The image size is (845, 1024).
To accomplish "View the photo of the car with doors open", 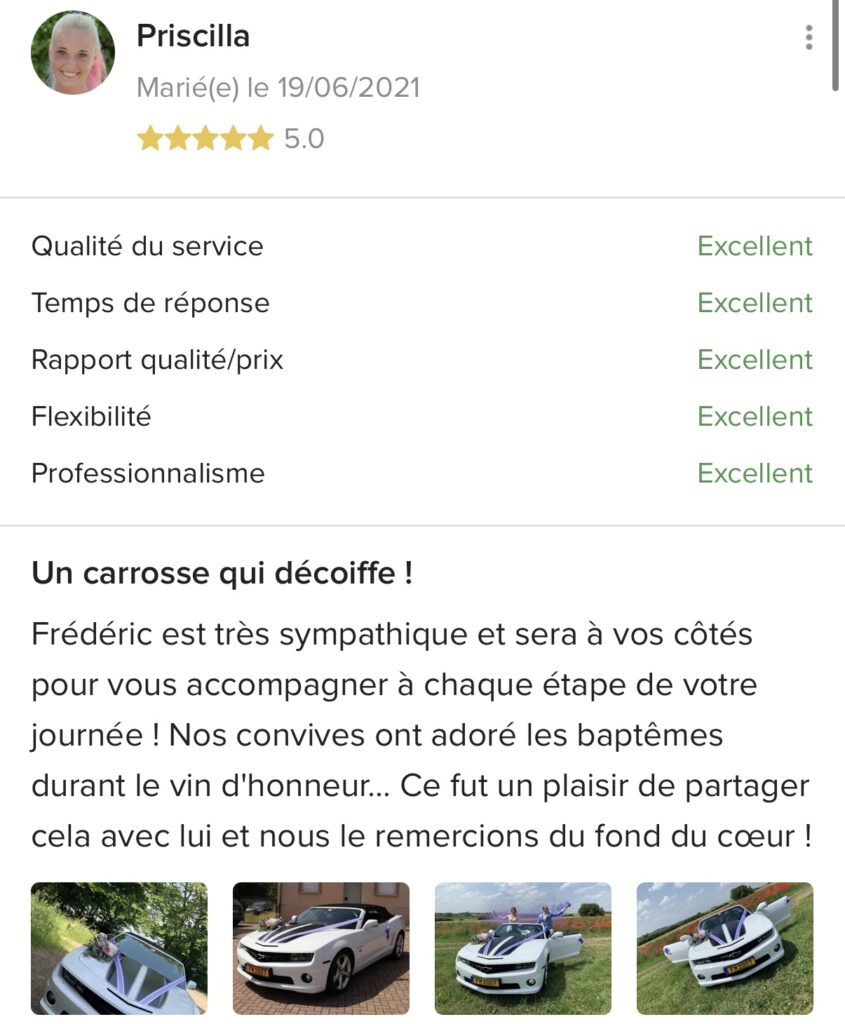I will [x=724, y=947].
